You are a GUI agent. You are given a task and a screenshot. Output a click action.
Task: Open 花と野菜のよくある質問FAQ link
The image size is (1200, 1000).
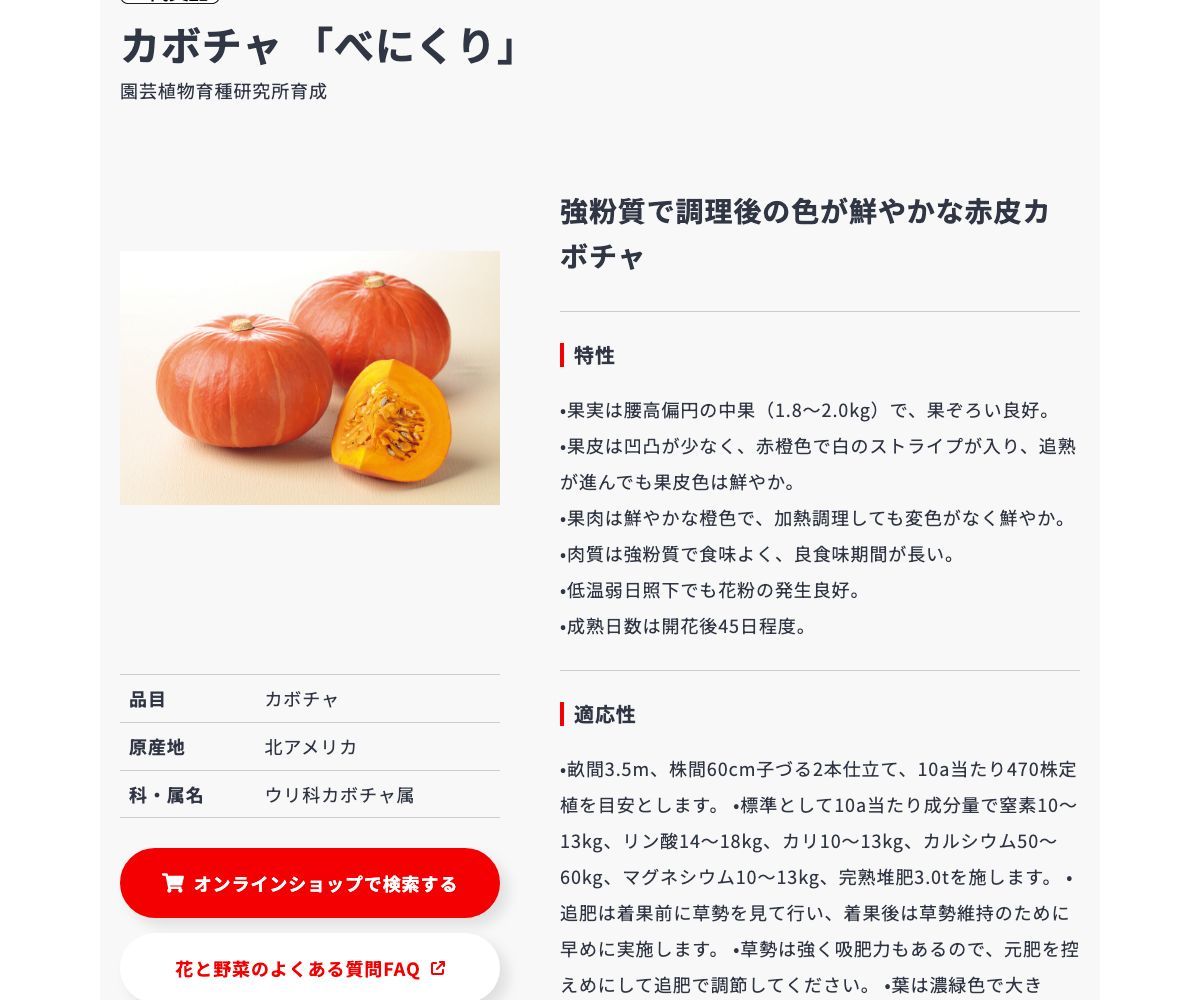point(310,968)
